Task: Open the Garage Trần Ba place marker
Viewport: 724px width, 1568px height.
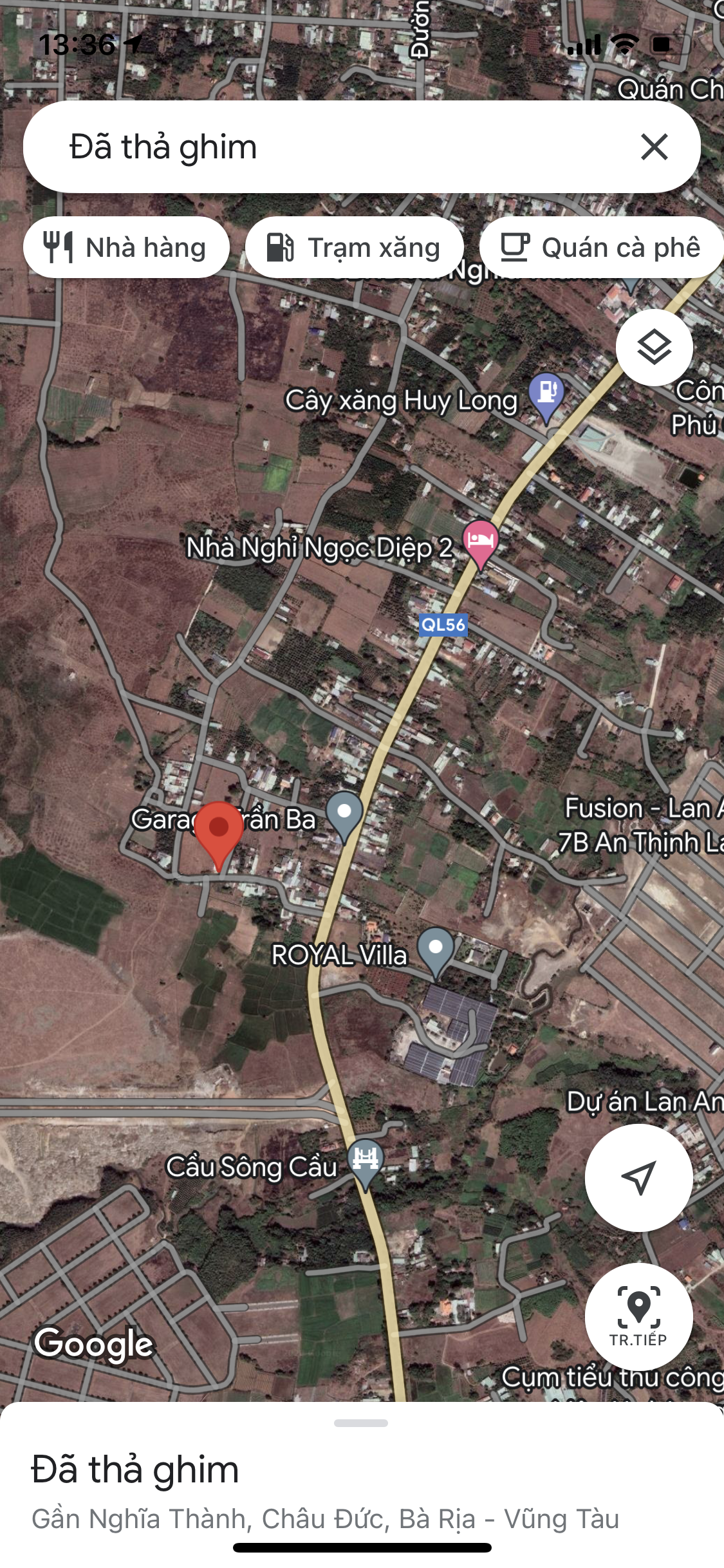Action: click(344, 814)
